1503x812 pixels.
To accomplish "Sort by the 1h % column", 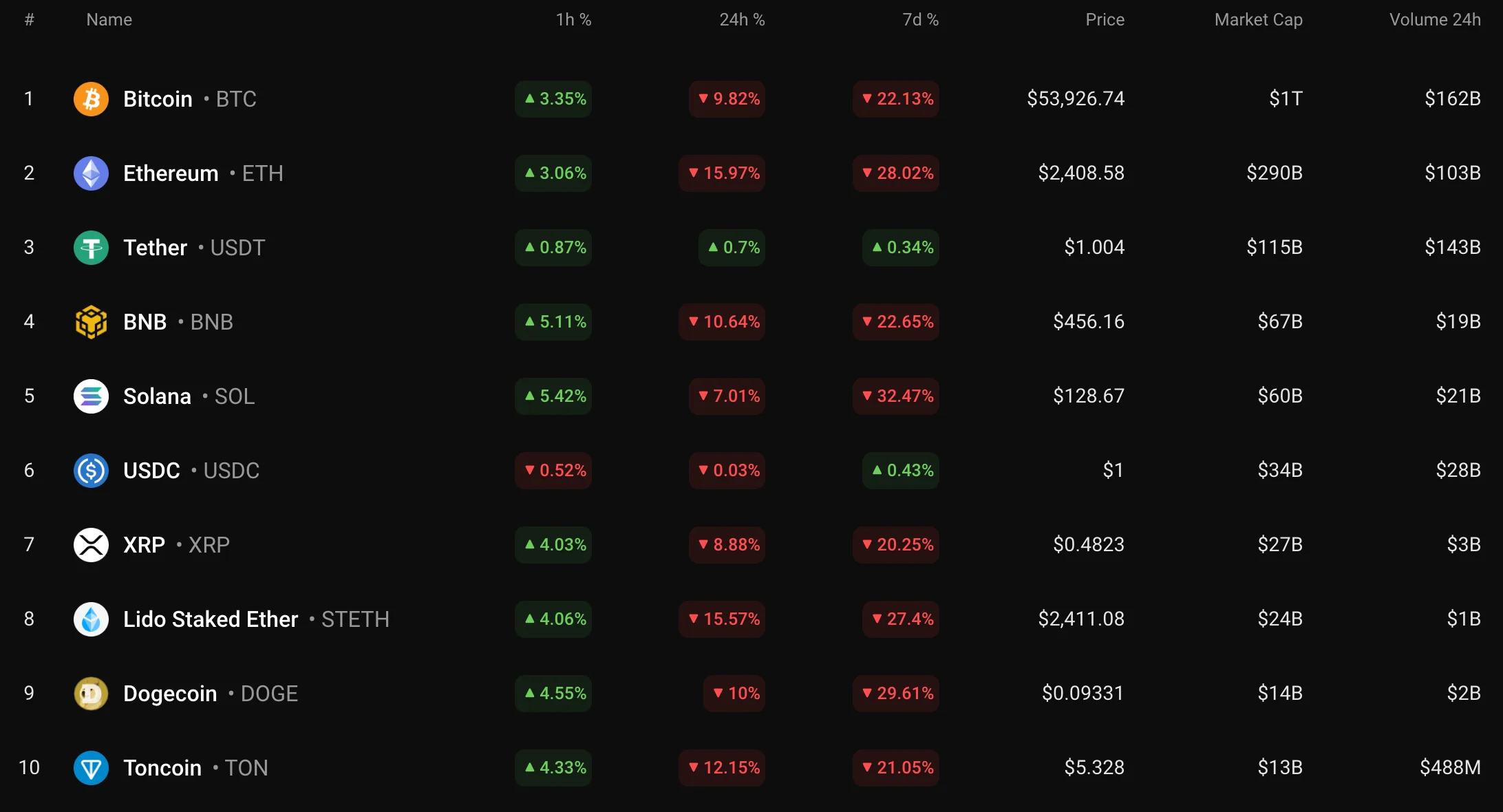I will [573, 20].
